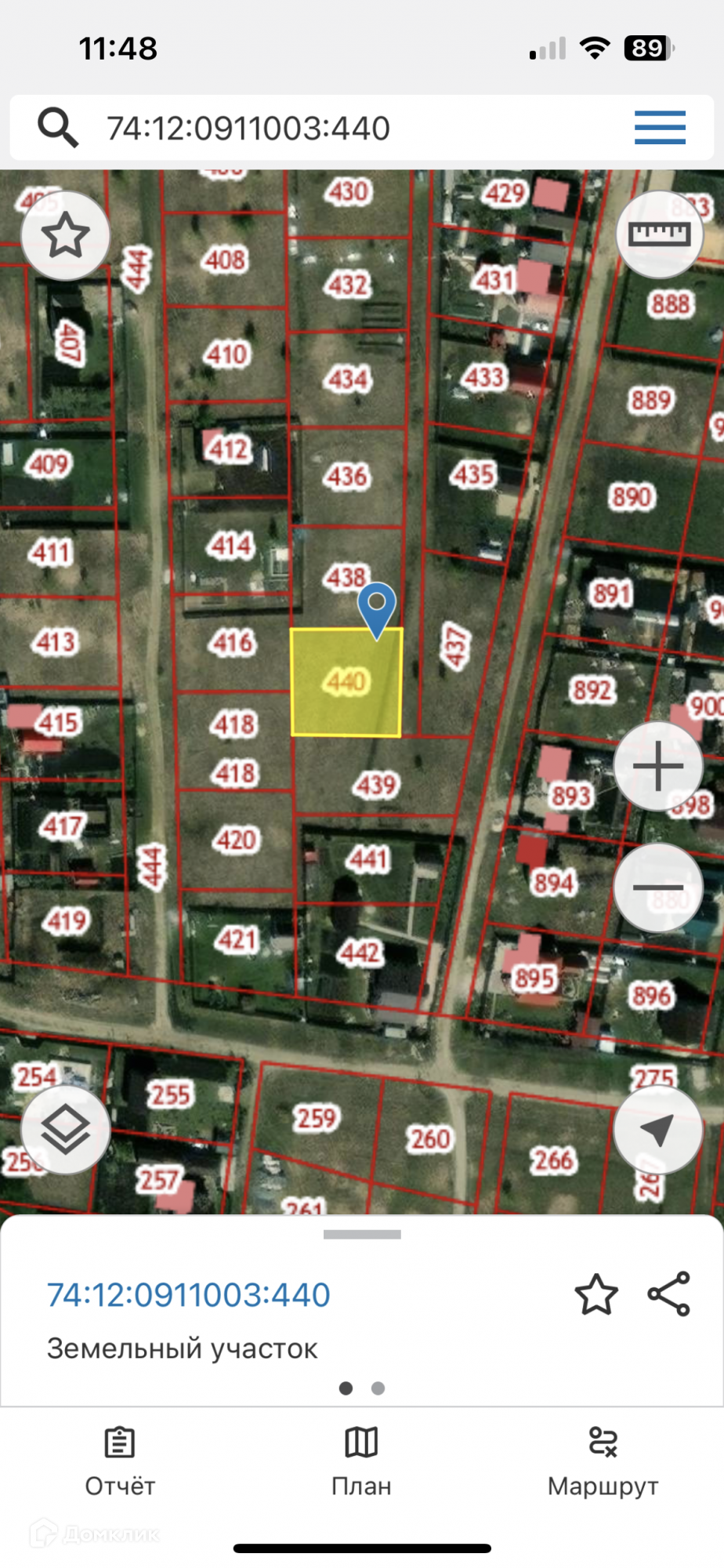Open parcel link 74:12:0911003:440
Image resolution: width=724 pixels, height=1568 pixels.
pyautogui.click(x=189, y=1295)
